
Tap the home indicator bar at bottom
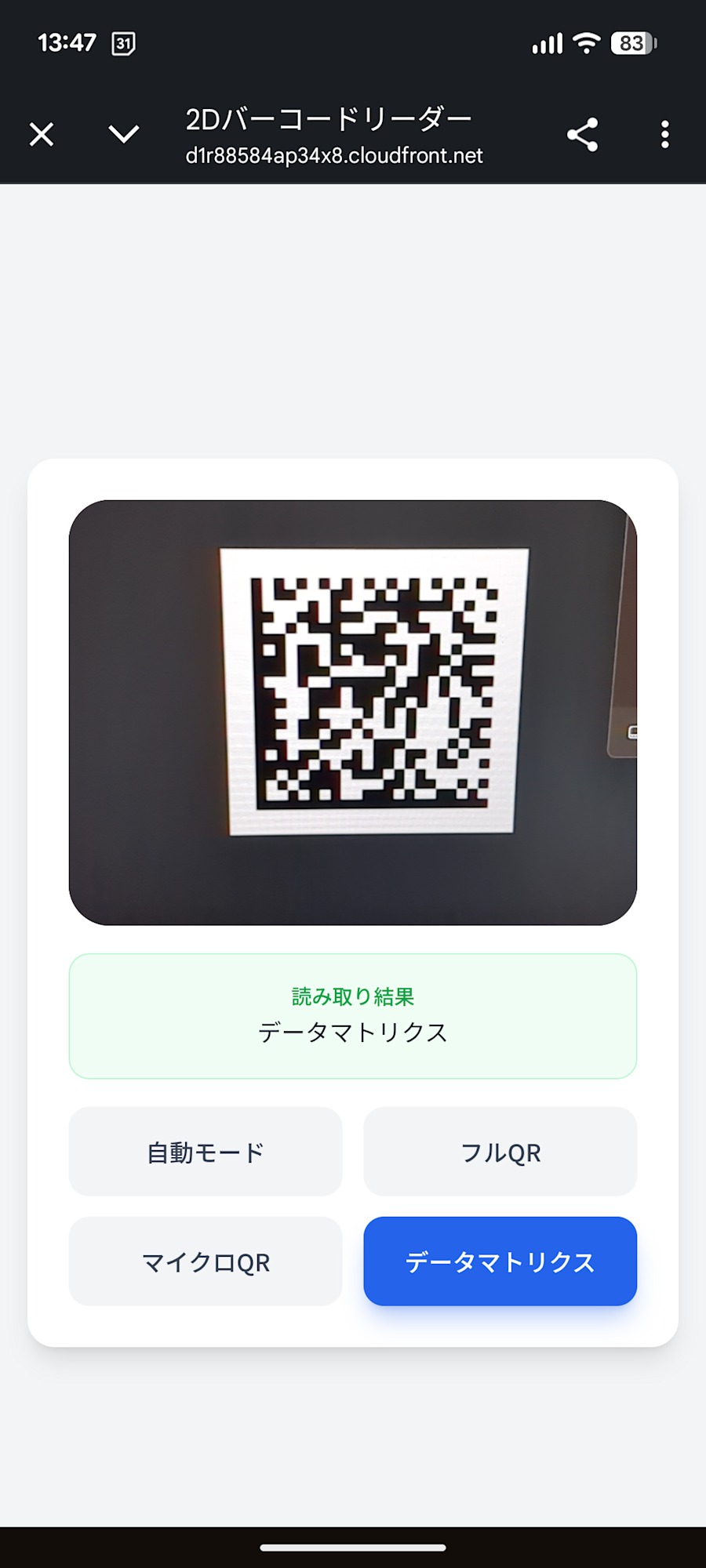pos(352,1548)
